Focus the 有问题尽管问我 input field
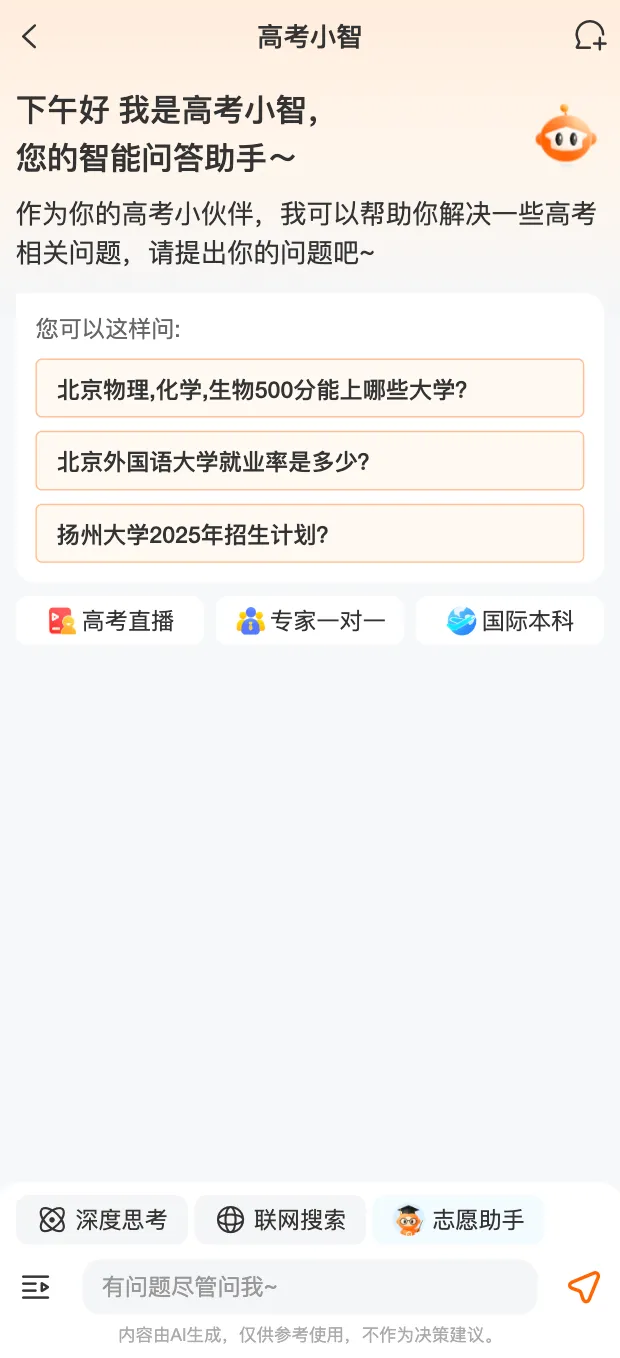Screen dimensions: 620x1358 (310, 1287)
